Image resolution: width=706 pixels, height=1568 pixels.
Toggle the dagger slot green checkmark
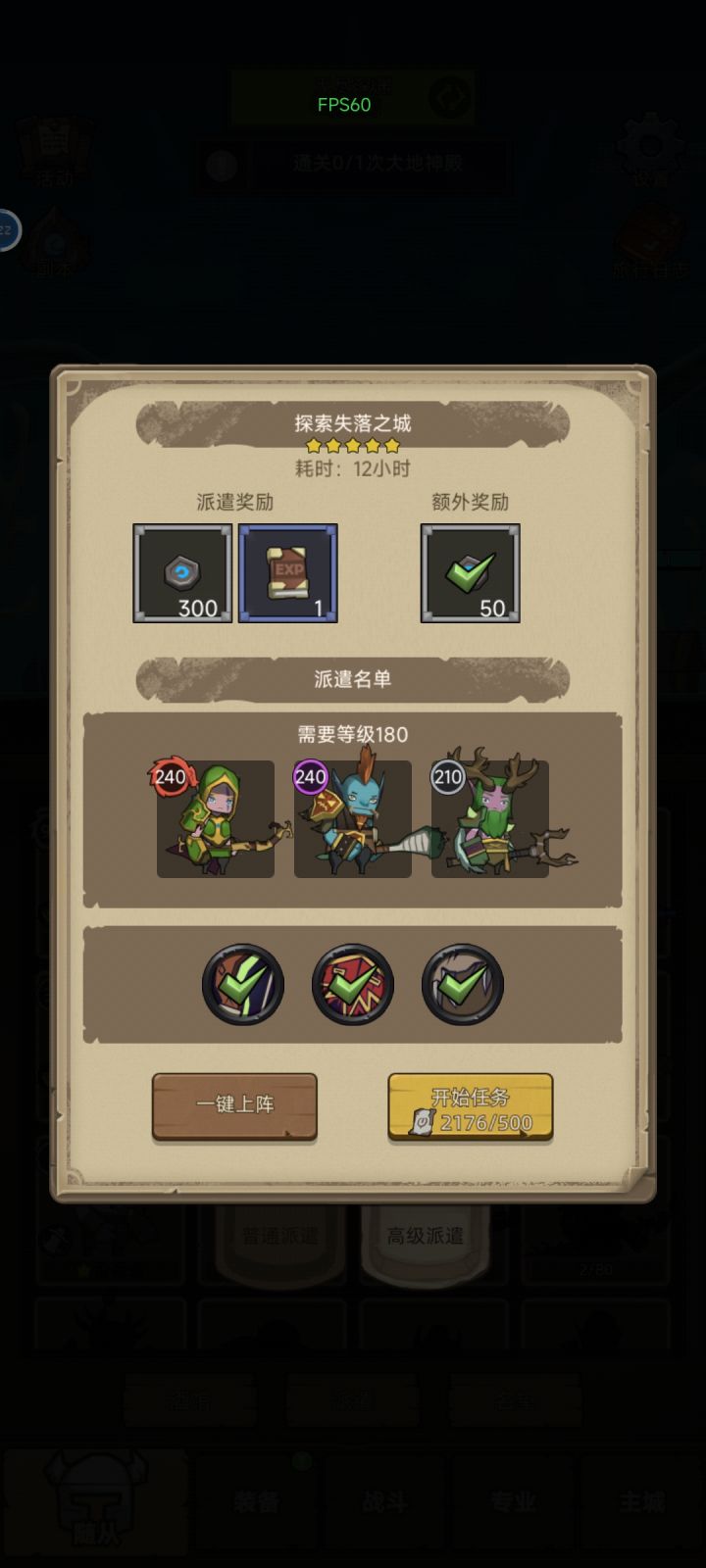(242, 984)
